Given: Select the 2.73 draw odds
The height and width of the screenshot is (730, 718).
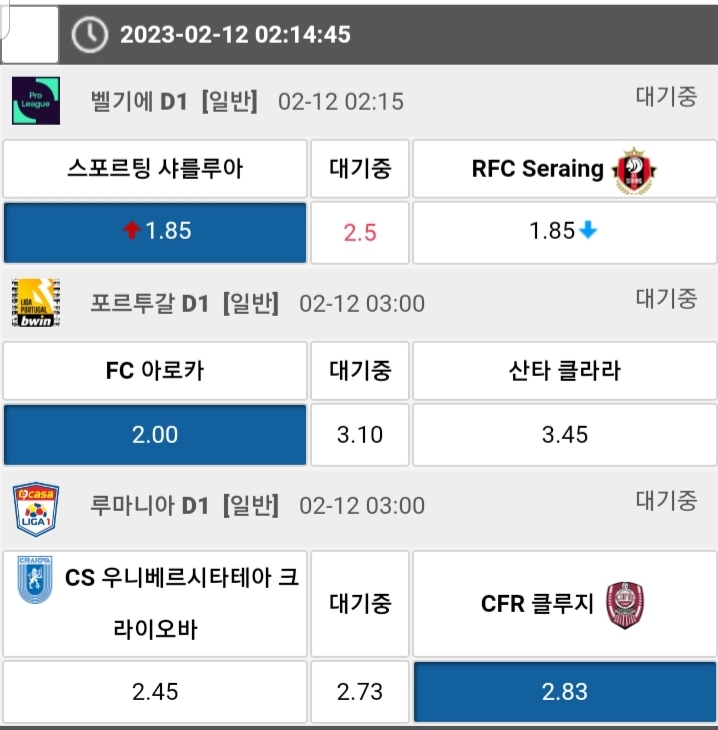Looking at the screenshot, I should click(x=360, y=691).
